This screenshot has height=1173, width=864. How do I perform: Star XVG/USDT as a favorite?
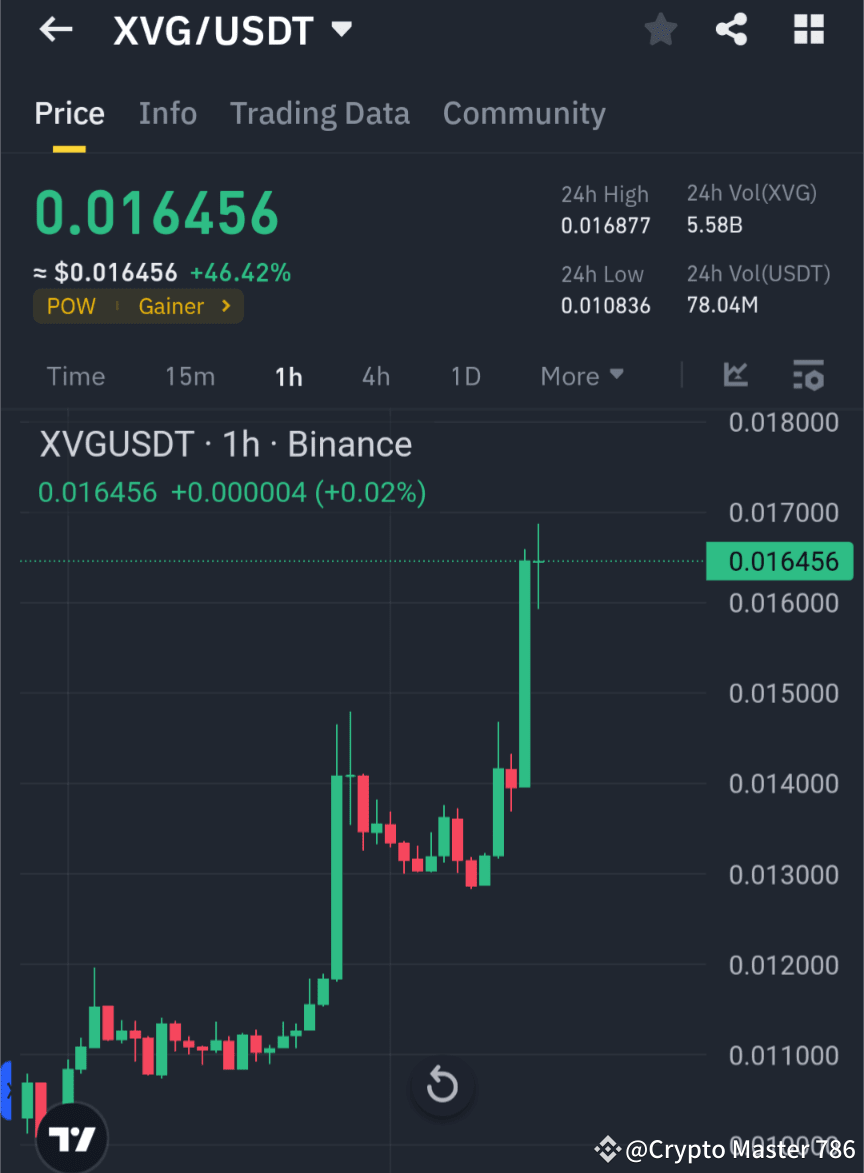tap(660, 29)
